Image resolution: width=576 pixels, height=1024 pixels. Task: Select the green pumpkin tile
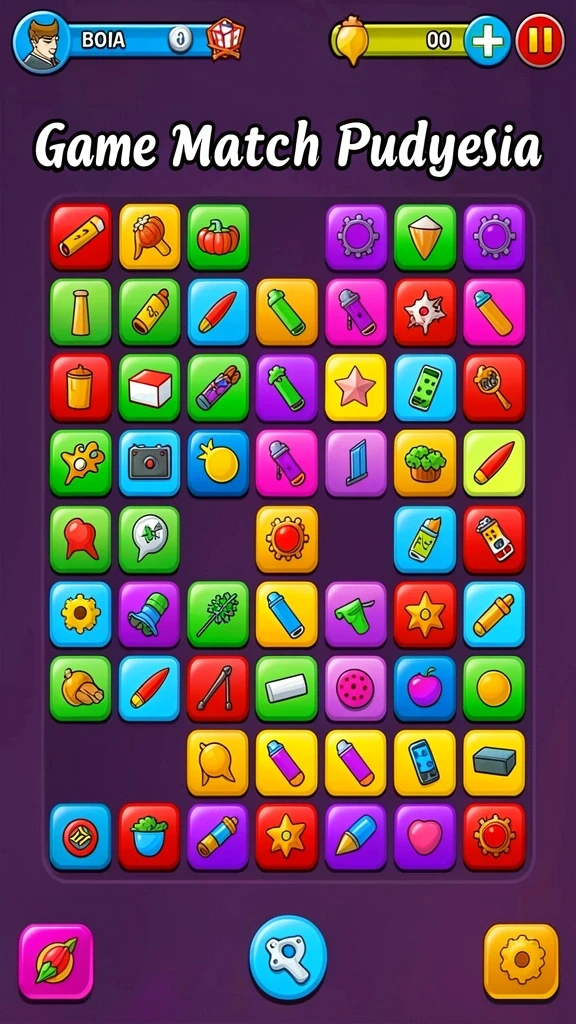(218, 237)
